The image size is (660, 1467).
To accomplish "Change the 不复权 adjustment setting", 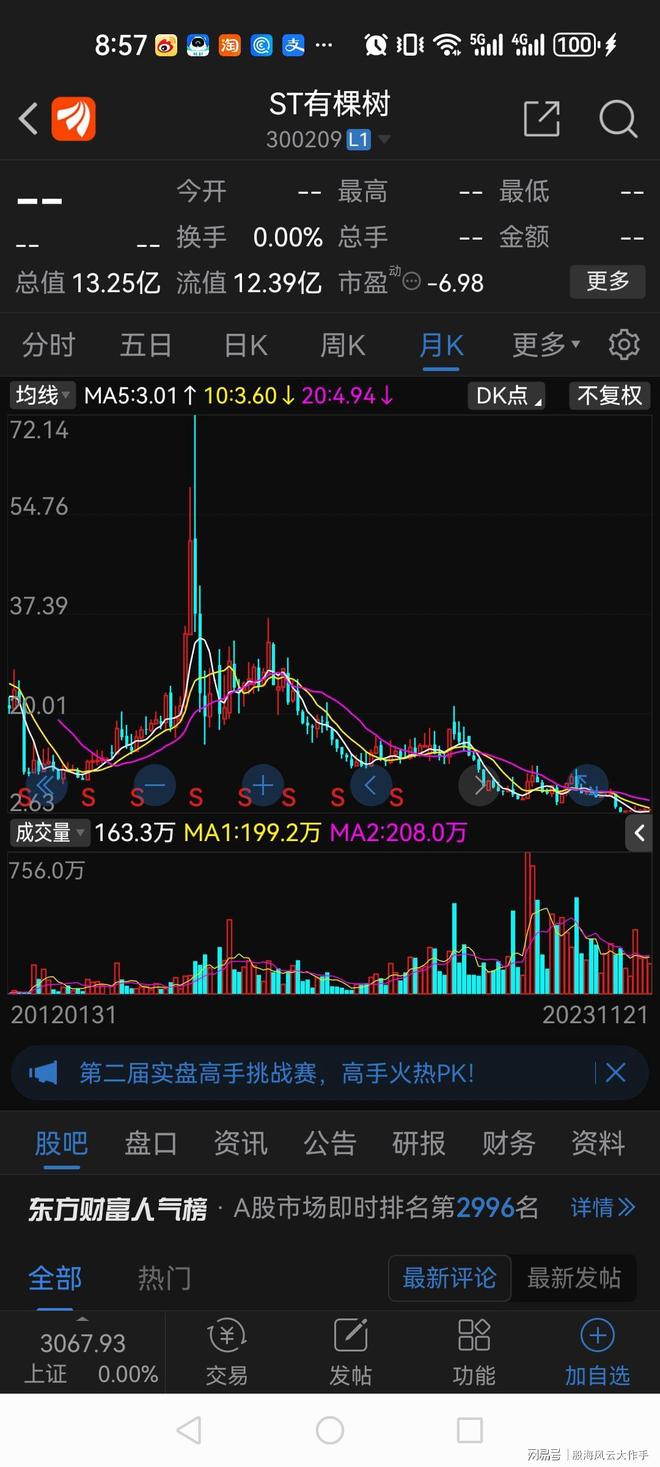I will (609, 396).
